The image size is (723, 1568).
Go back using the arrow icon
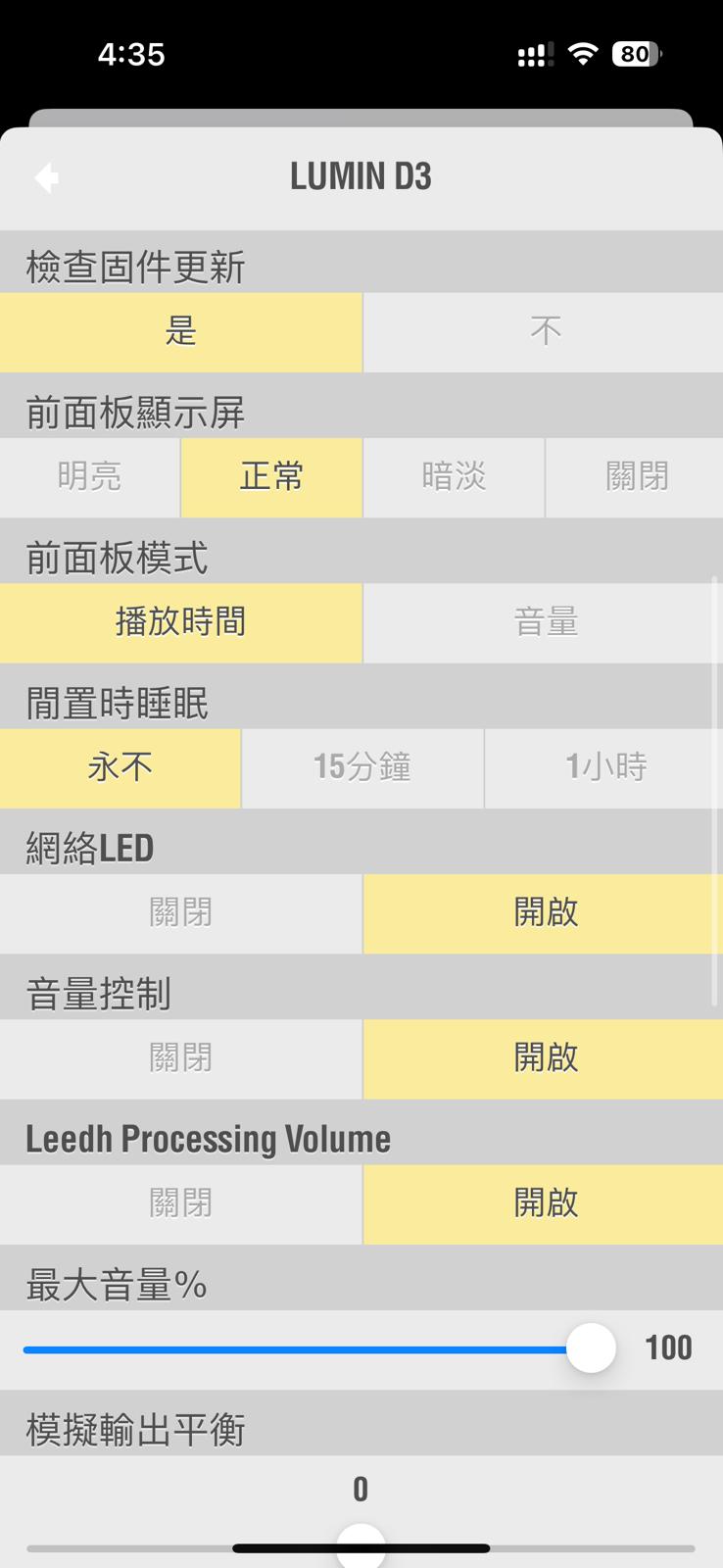click(x=47, y=177)
